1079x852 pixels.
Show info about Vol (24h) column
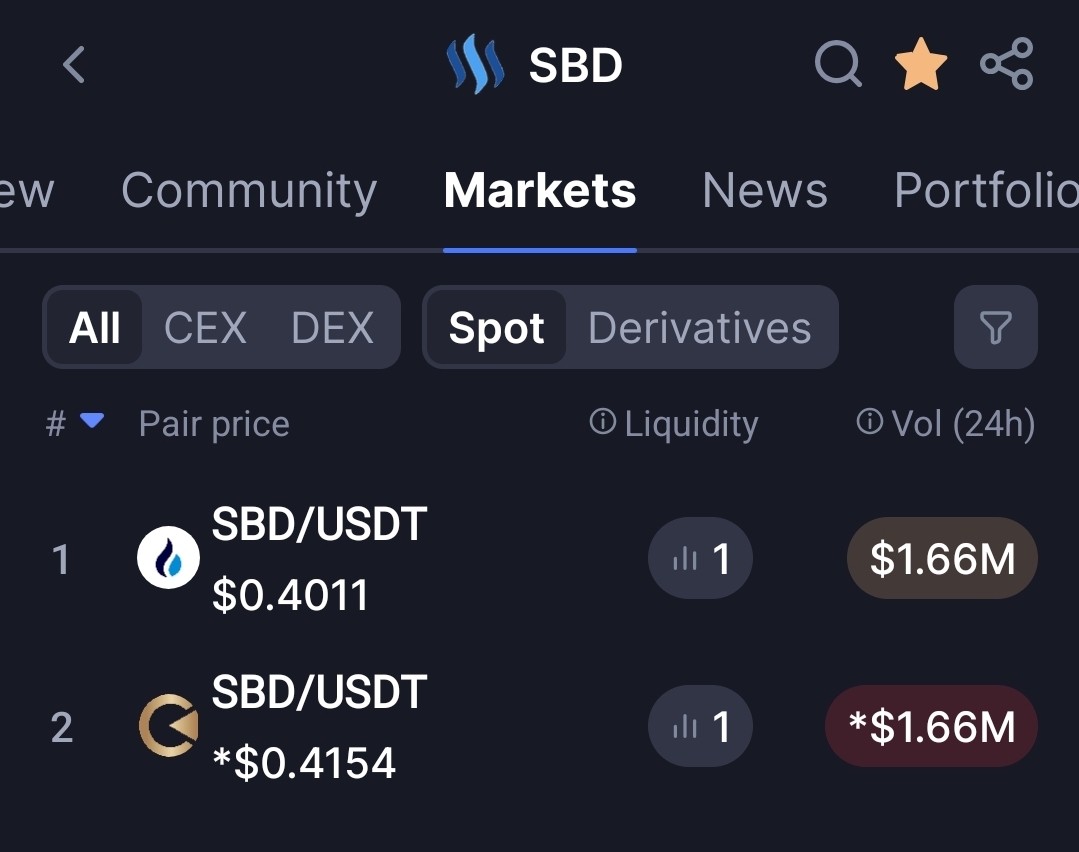coord(869,421)
